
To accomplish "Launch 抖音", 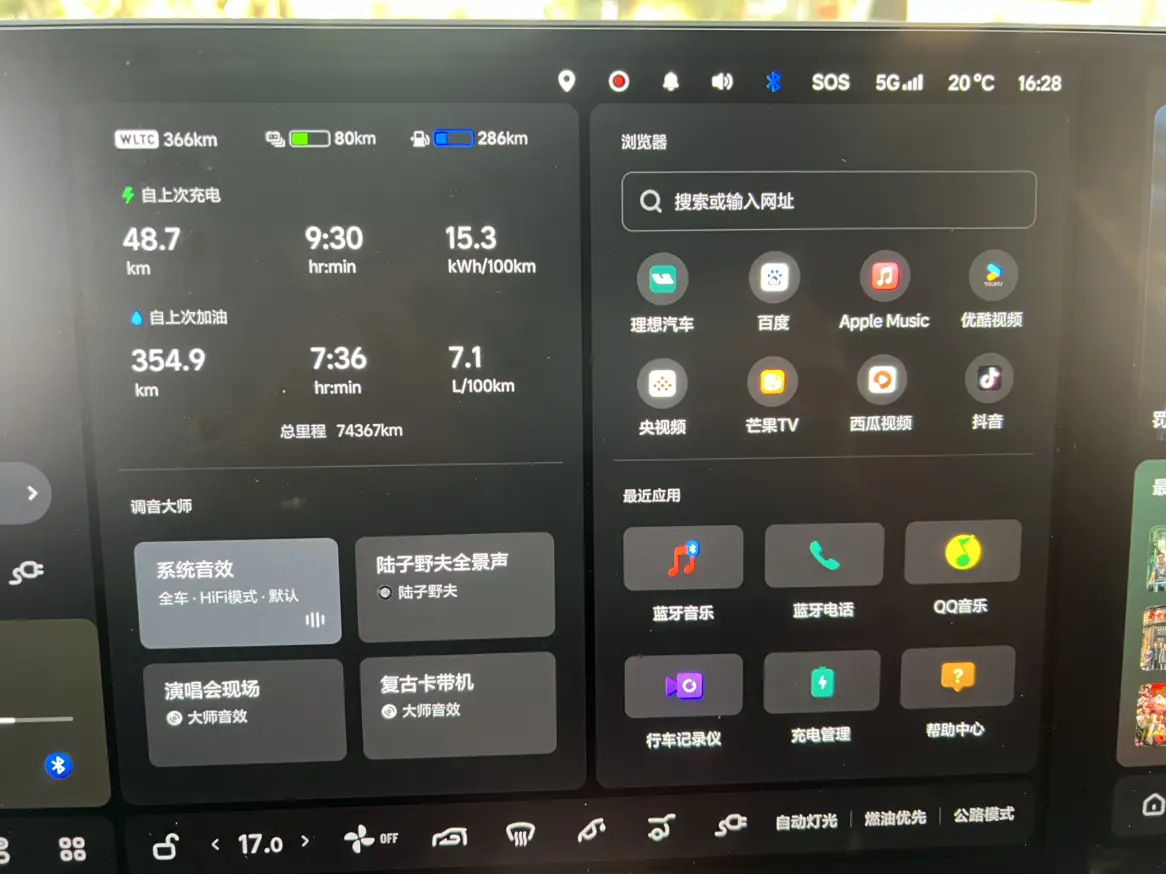I will [x=988, y=378].
